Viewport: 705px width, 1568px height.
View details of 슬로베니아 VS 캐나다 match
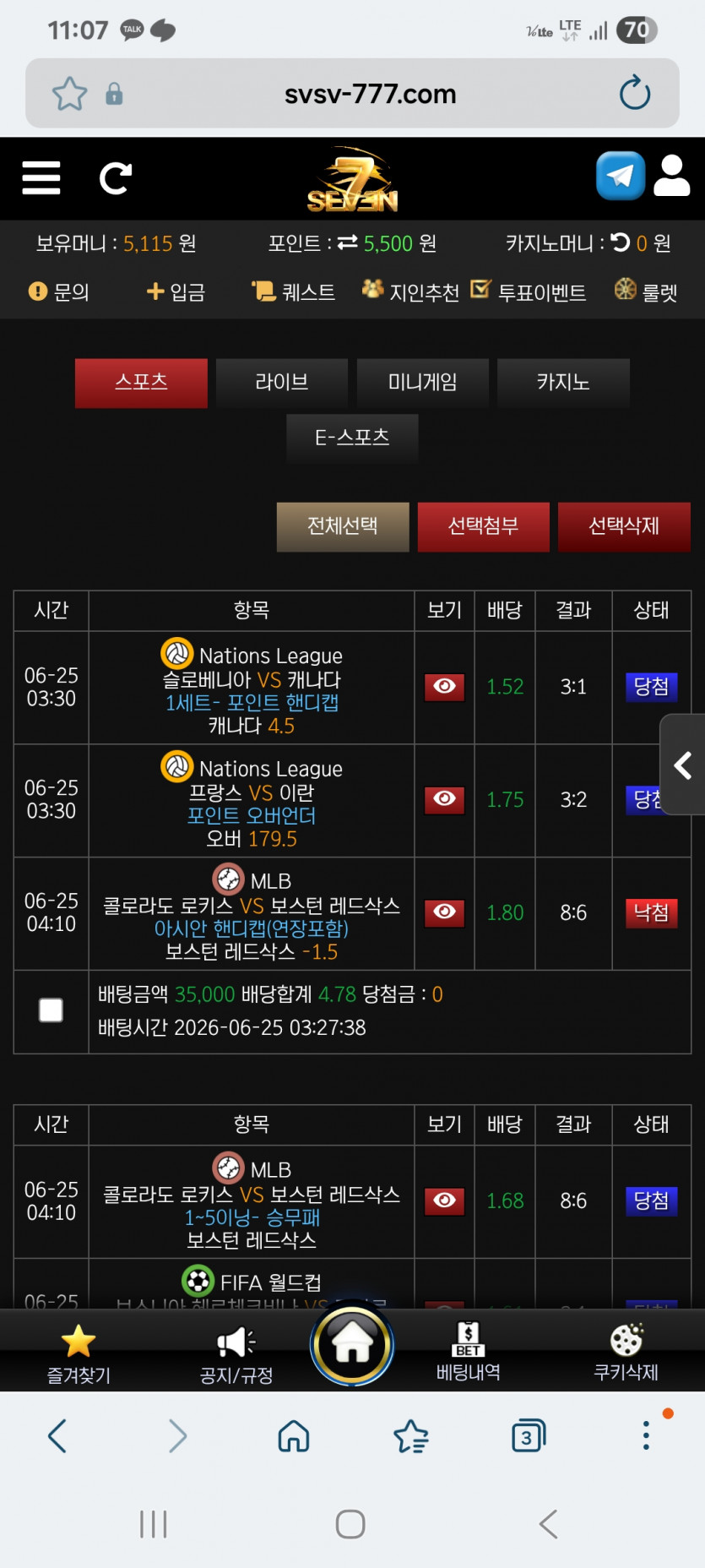coord(444,687)
